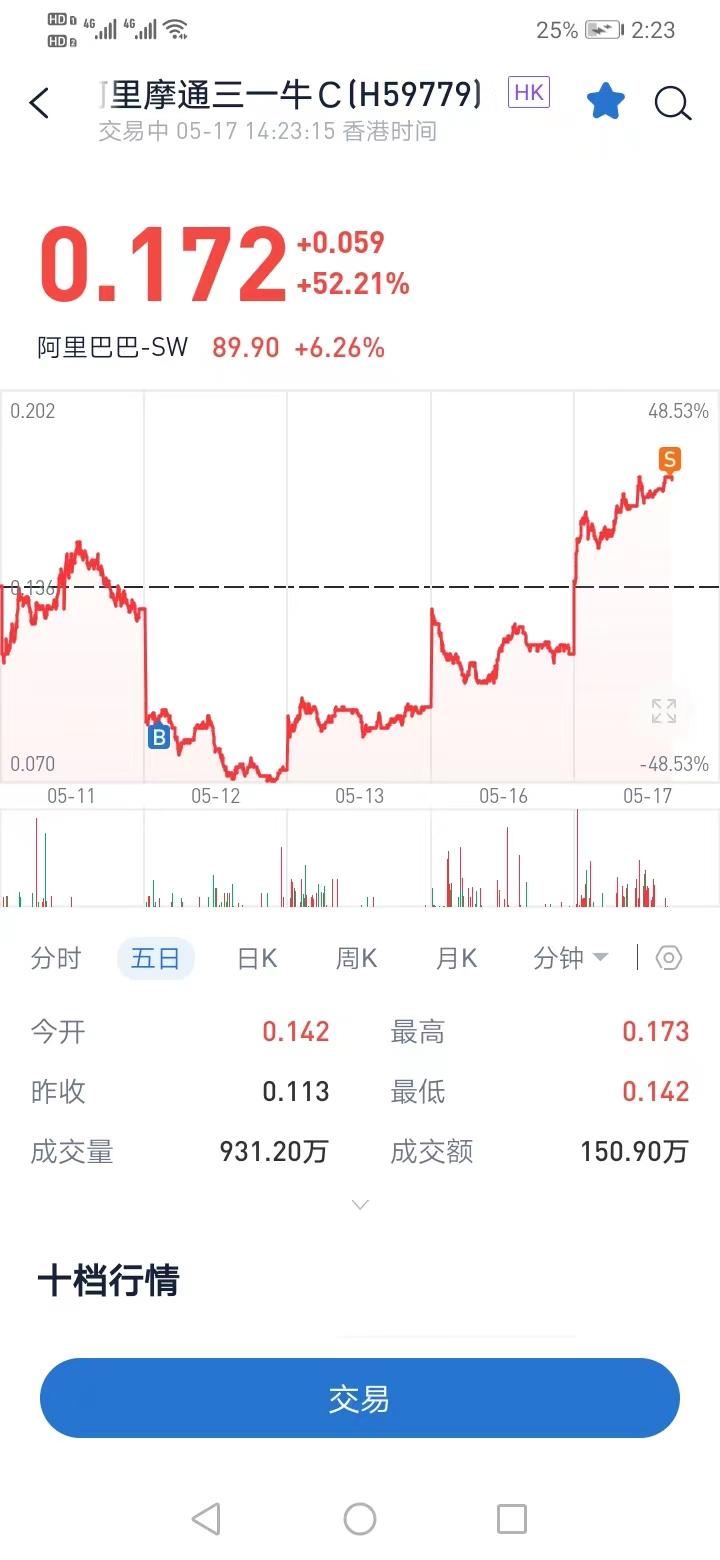Viewport: 720px width, 1560px height.
Task: Switch to the 周K weekly chart tab
Action: (x=356, y=958)
